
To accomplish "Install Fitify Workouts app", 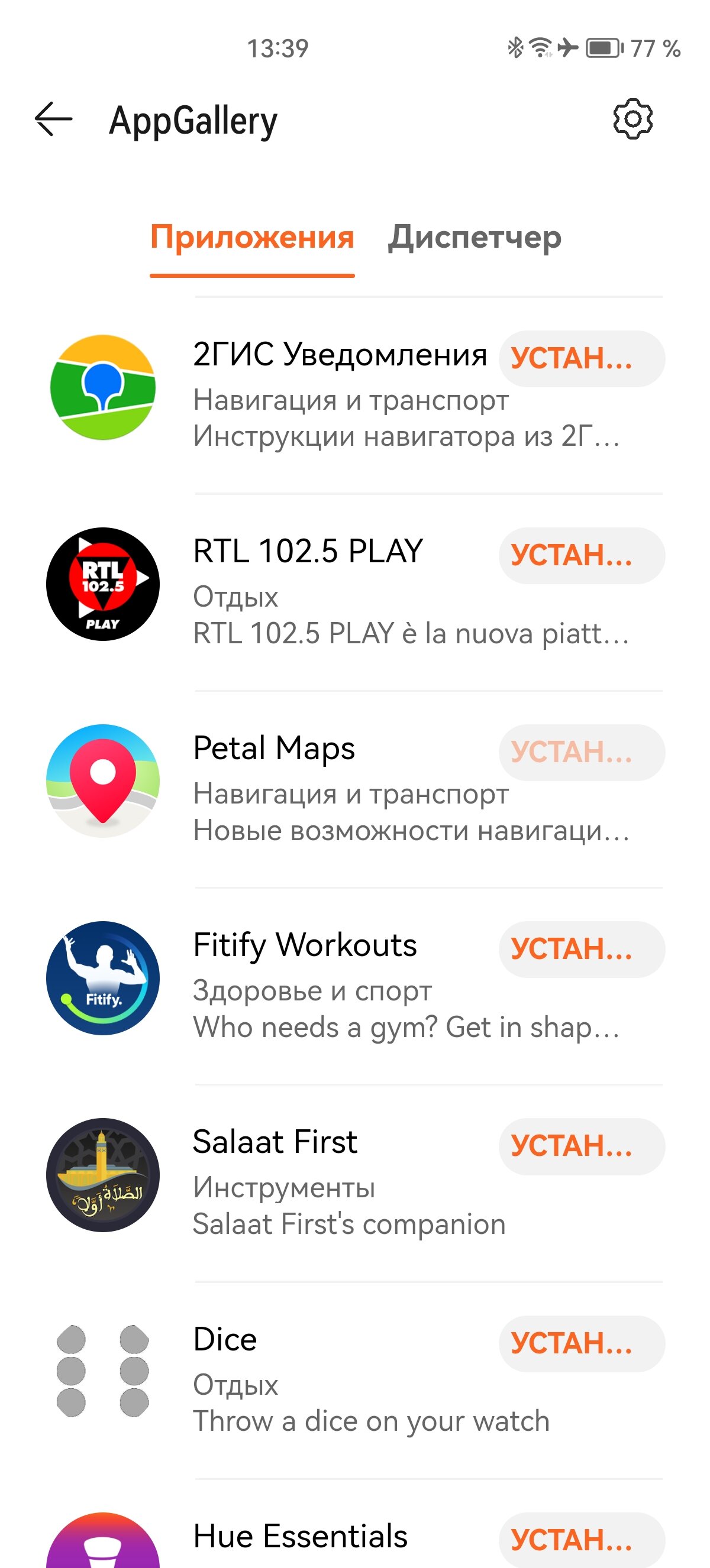I will pyautogui.click(x=582, y=949).
